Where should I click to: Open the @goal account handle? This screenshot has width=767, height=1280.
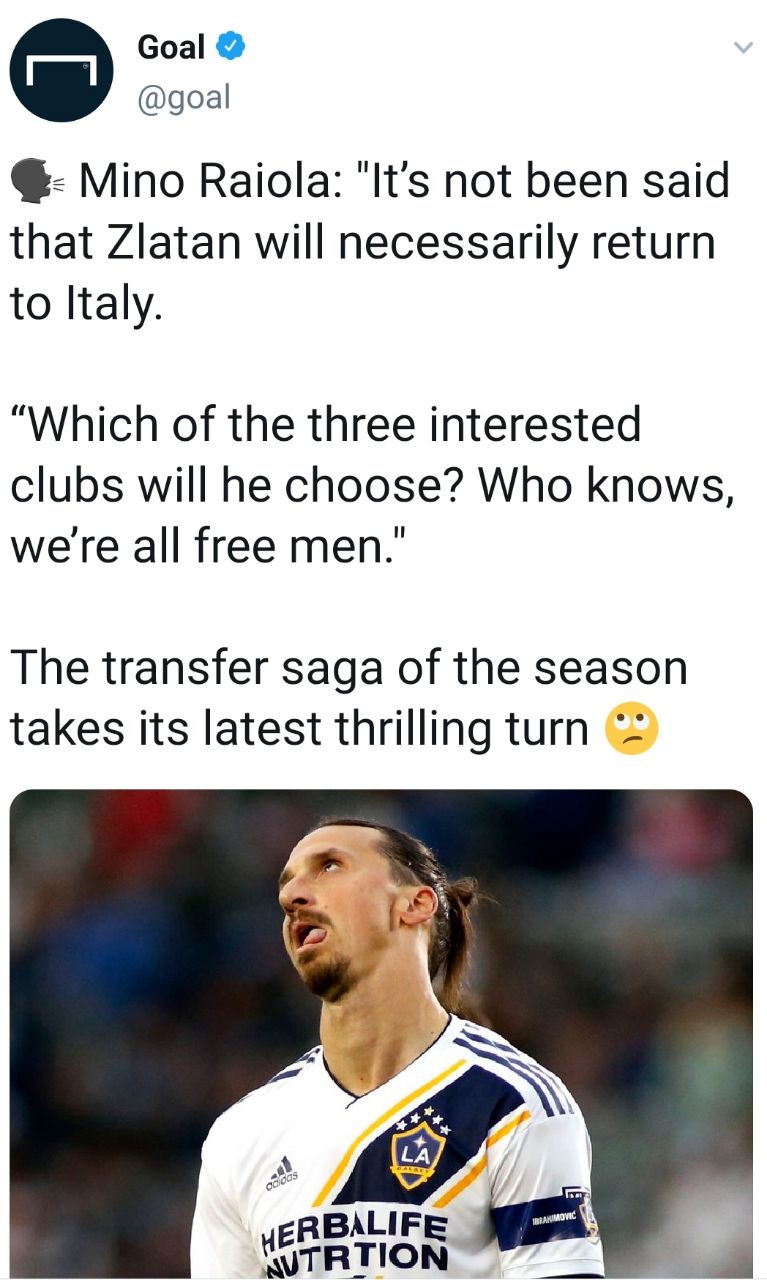[x=183, y=97]
